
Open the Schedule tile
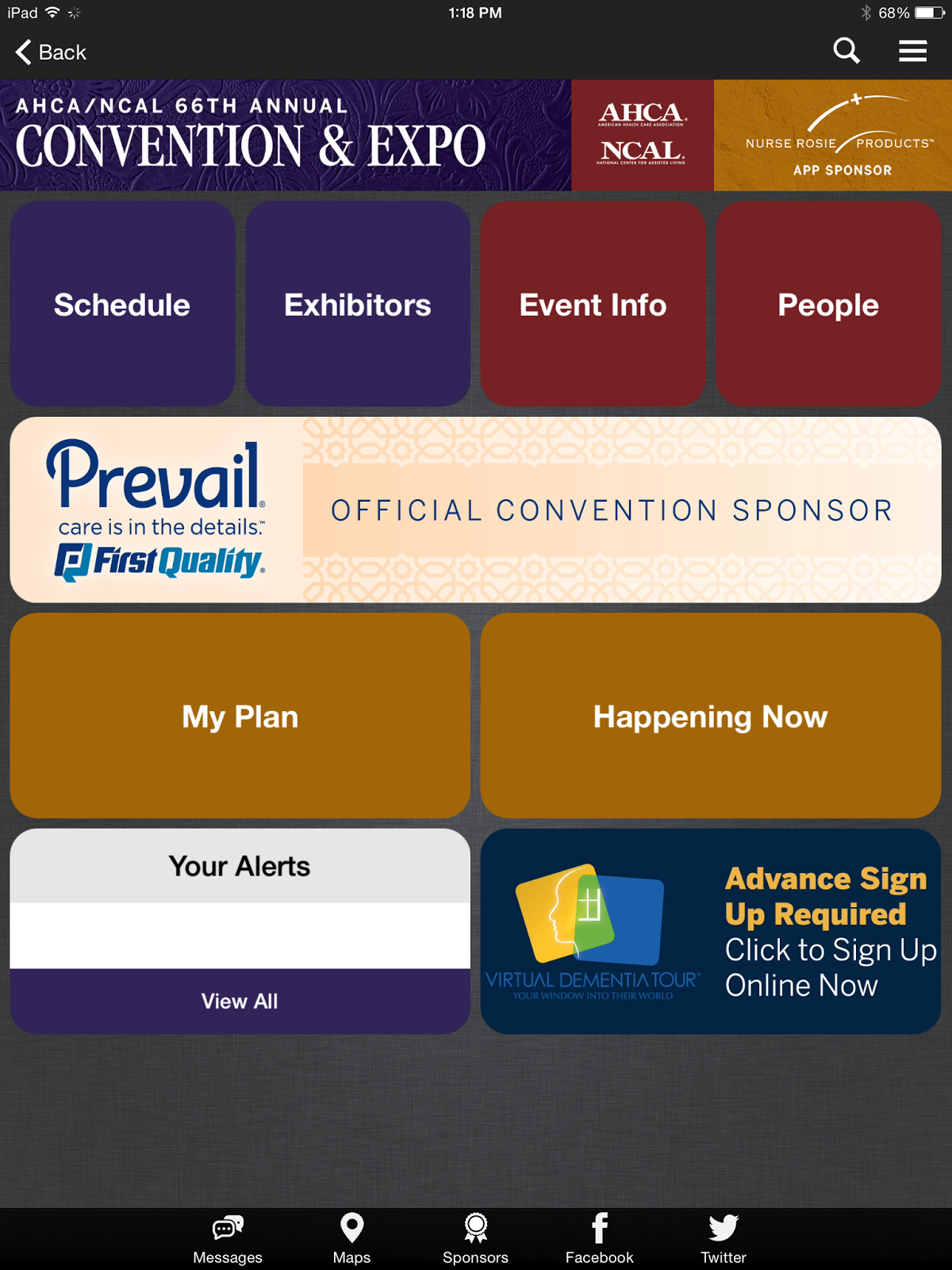coord(122,304)
